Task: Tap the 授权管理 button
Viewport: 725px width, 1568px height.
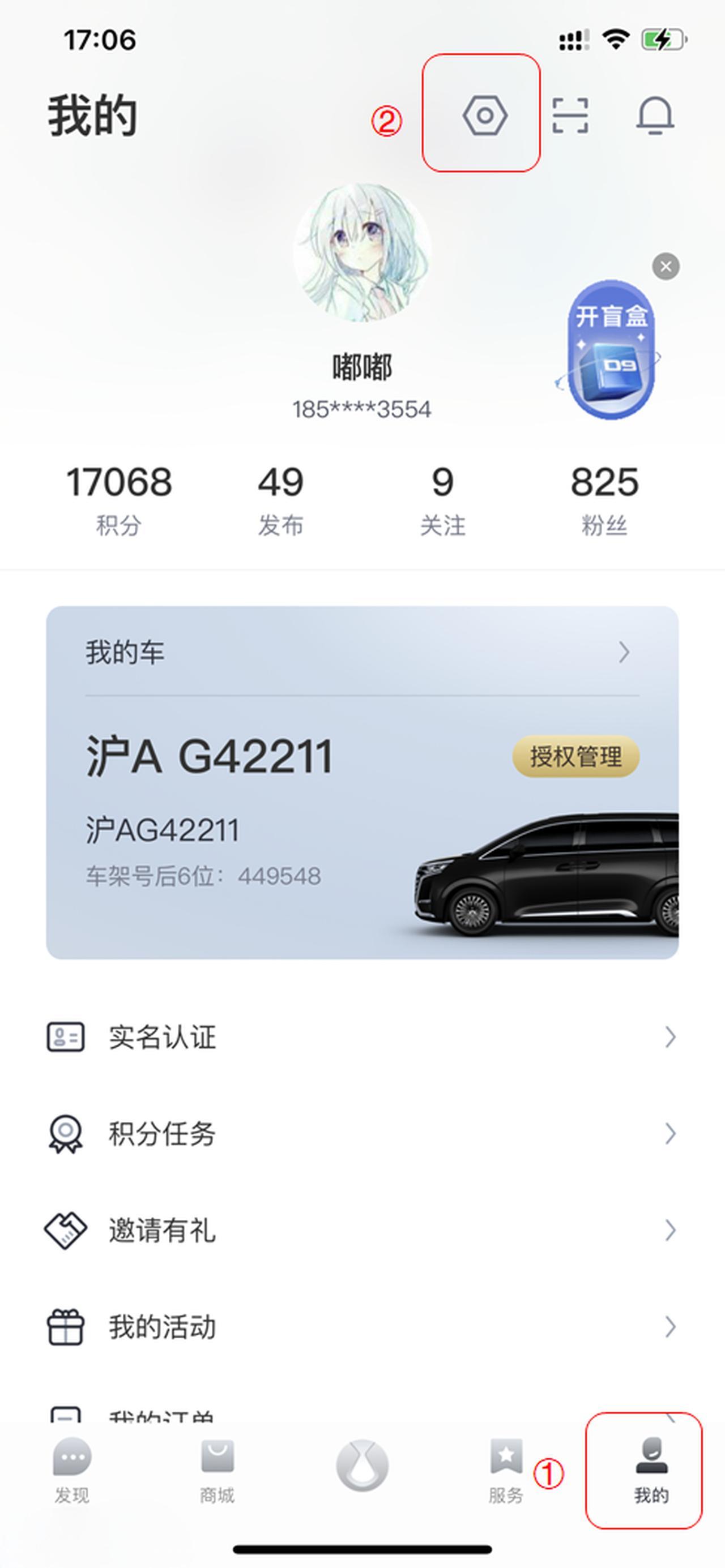Action: 575,757
